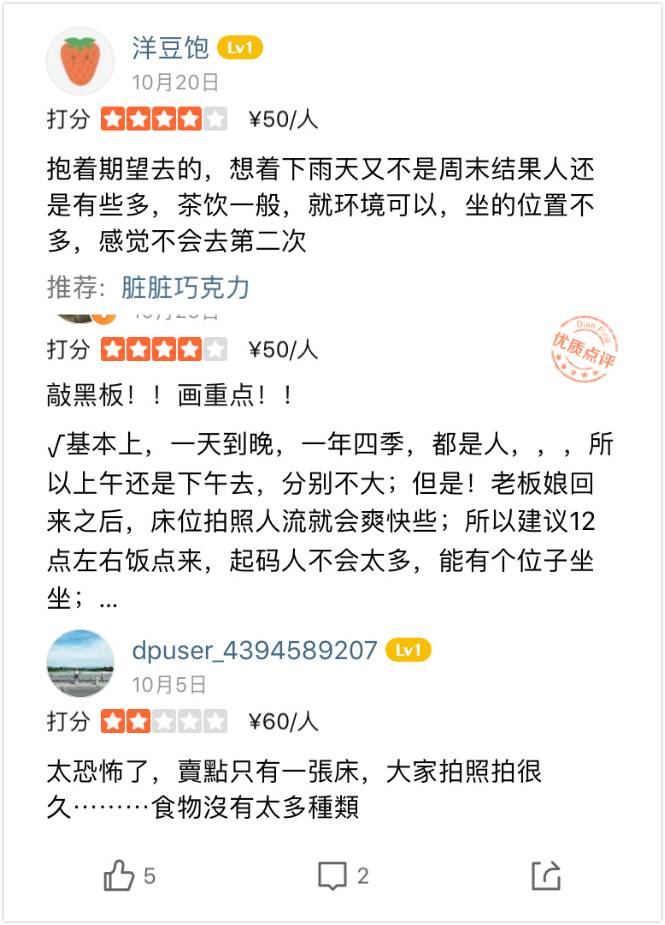Open dpuser_4394589207's avatar
This screenshot has height=925, width=665.
click(80, 662)
